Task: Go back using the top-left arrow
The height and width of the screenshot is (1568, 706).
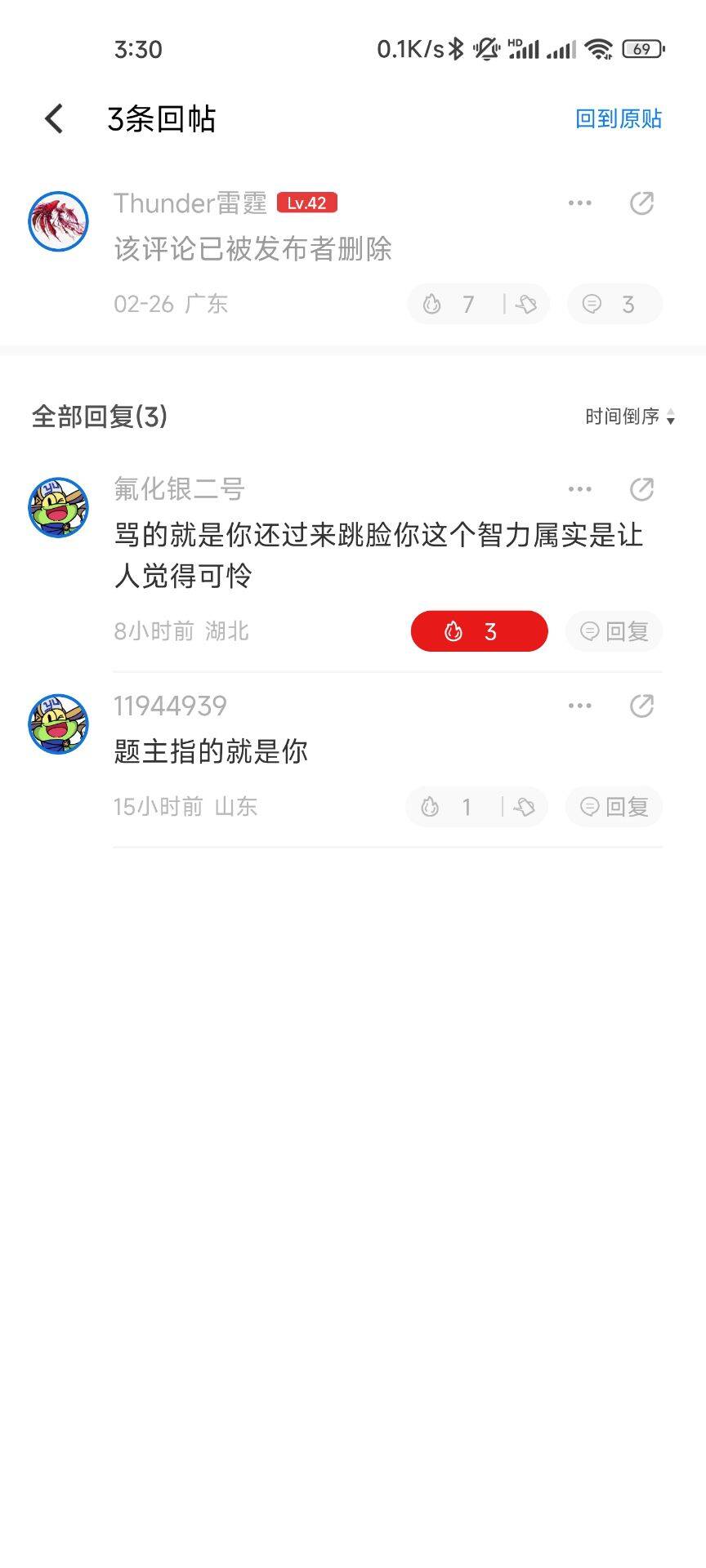Action: pos(54,119)
